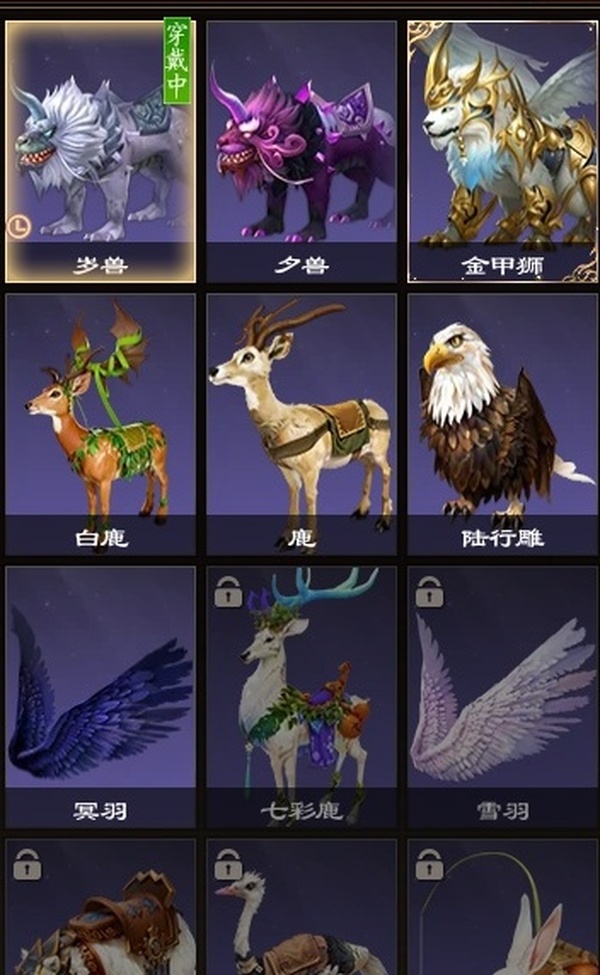Pick the 陆行雕 eagle mount
This screenshot has width=600, height=975.
[502, 424]
